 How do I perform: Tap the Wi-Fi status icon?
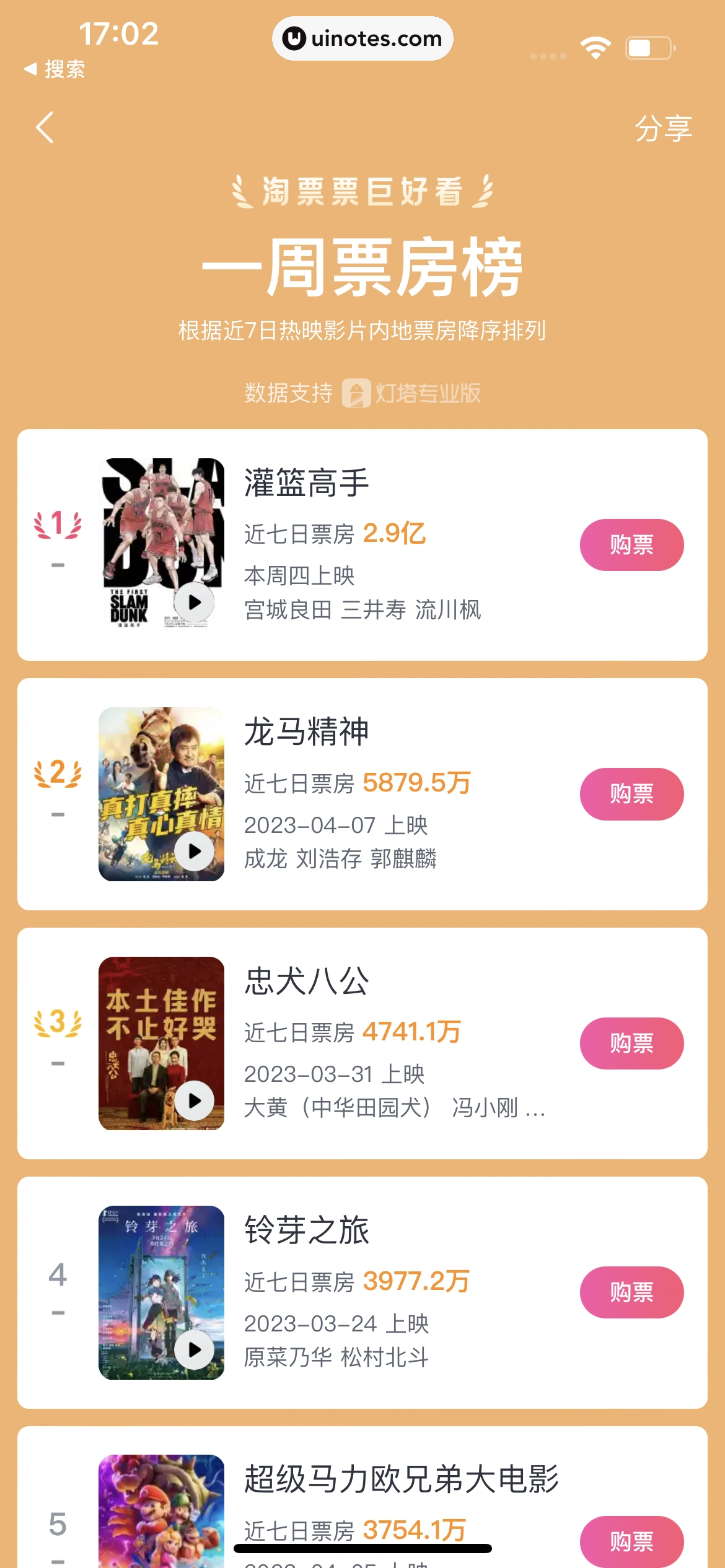click(595, 46)
